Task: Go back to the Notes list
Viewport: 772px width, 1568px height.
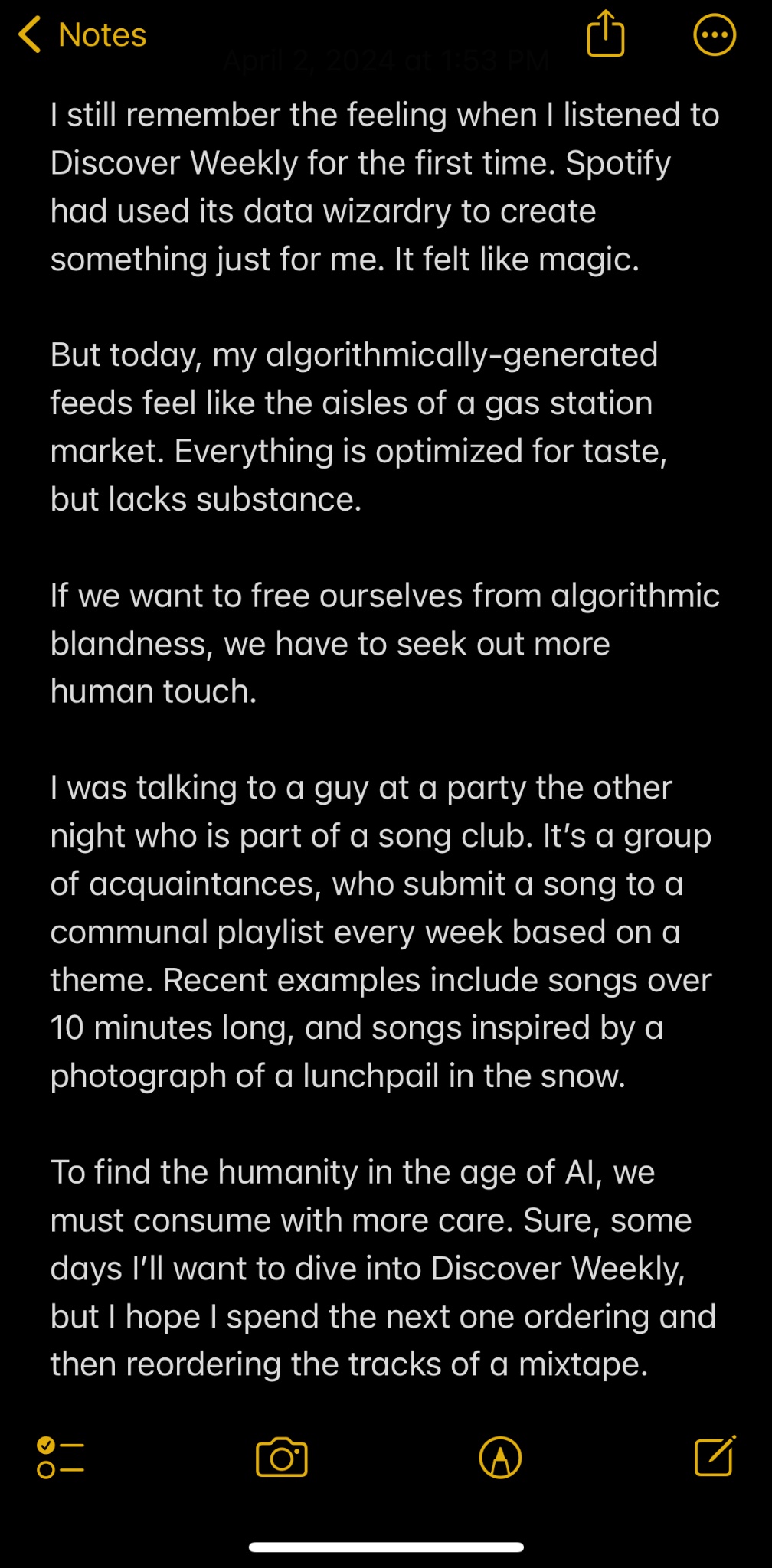Action: 83,35
